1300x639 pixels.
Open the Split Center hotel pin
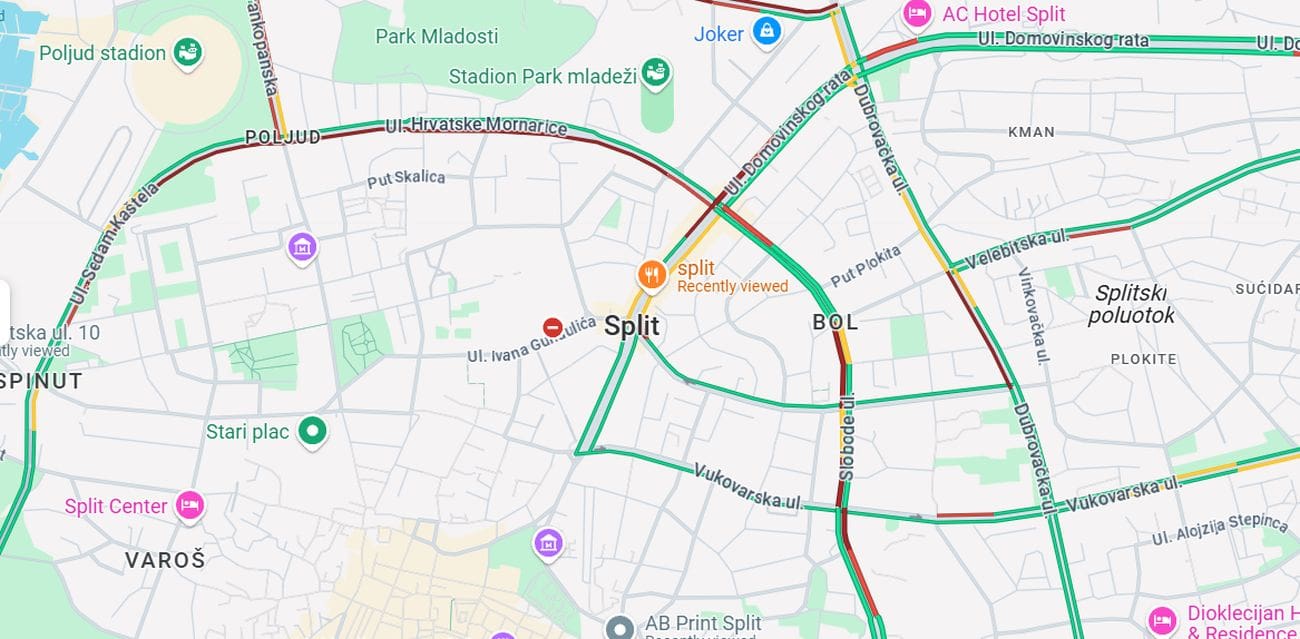click(189, 505)
